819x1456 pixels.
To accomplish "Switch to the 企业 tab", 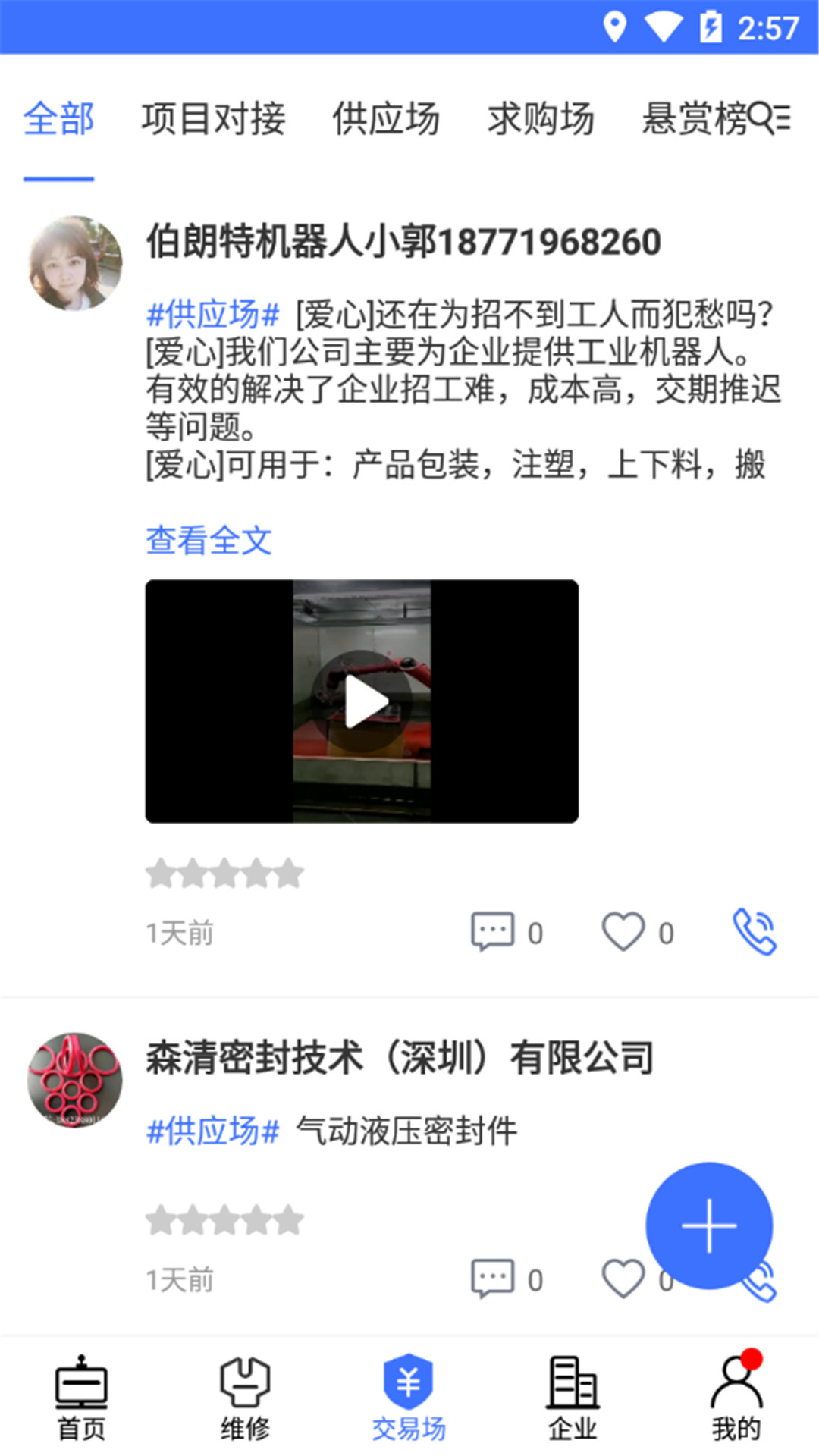I will click(x=573, y=1398).
